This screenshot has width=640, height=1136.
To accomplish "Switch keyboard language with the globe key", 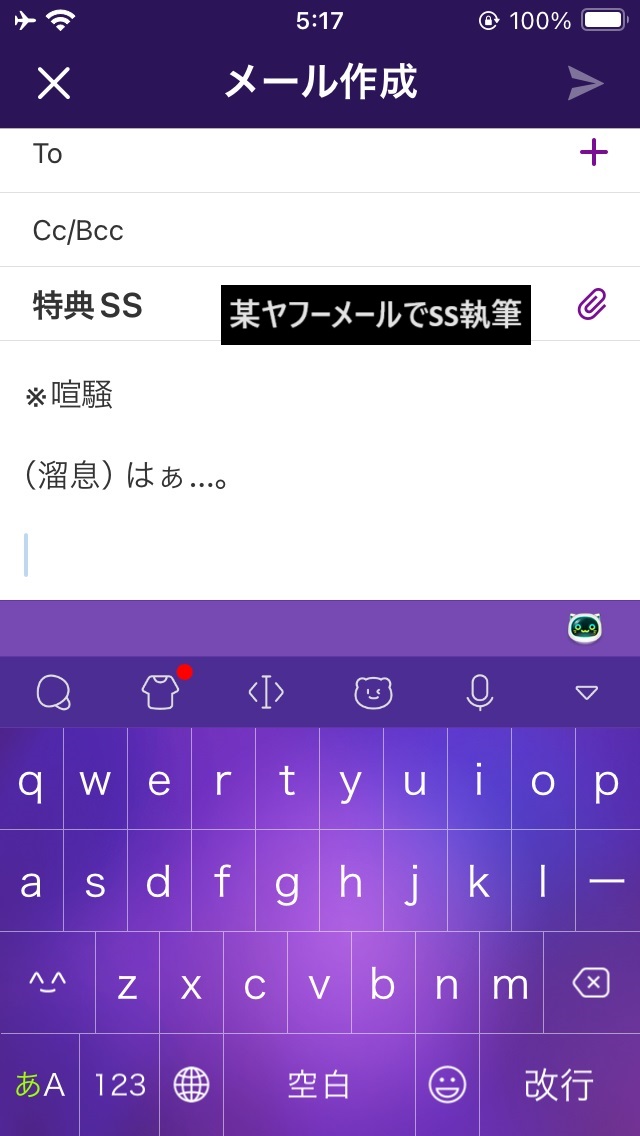I will [191, 1085].
